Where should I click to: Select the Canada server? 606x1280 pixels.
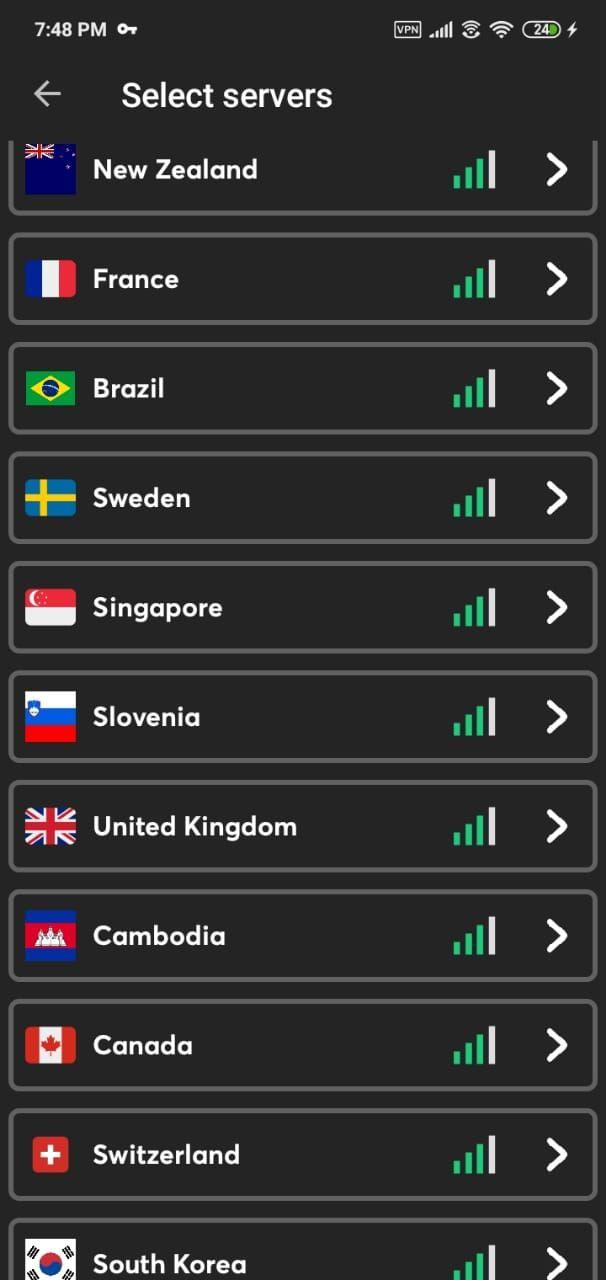302,1045
